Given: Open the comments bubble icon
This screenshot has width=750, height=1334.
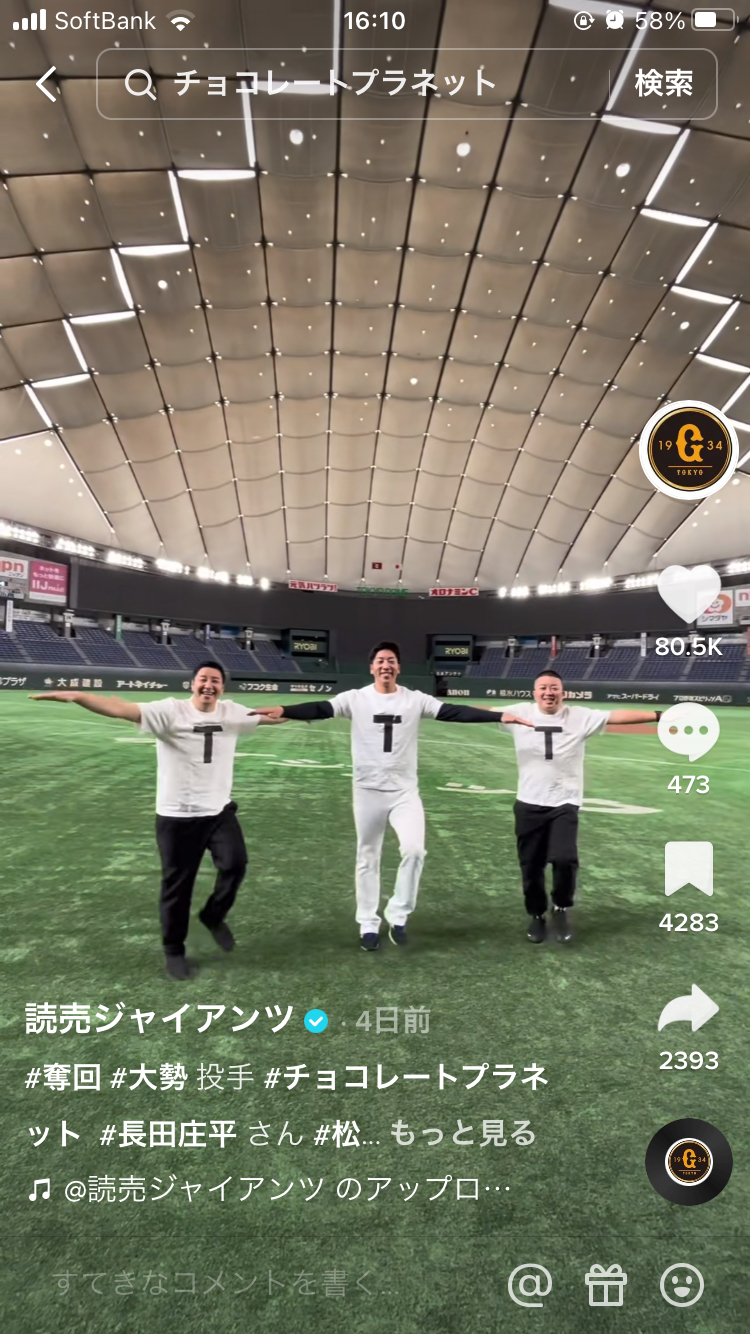Looking at the screenshot, I should click(689, 732).
